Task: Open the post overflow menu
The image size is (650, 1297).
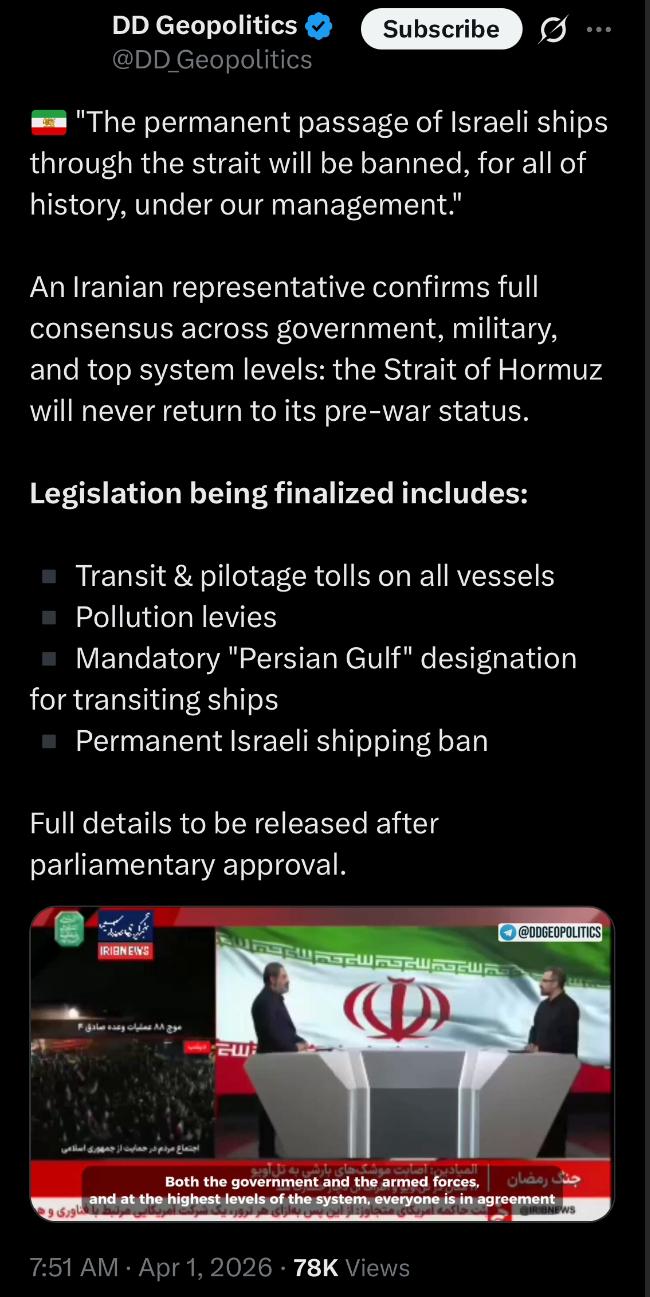Action: [599, 29]
